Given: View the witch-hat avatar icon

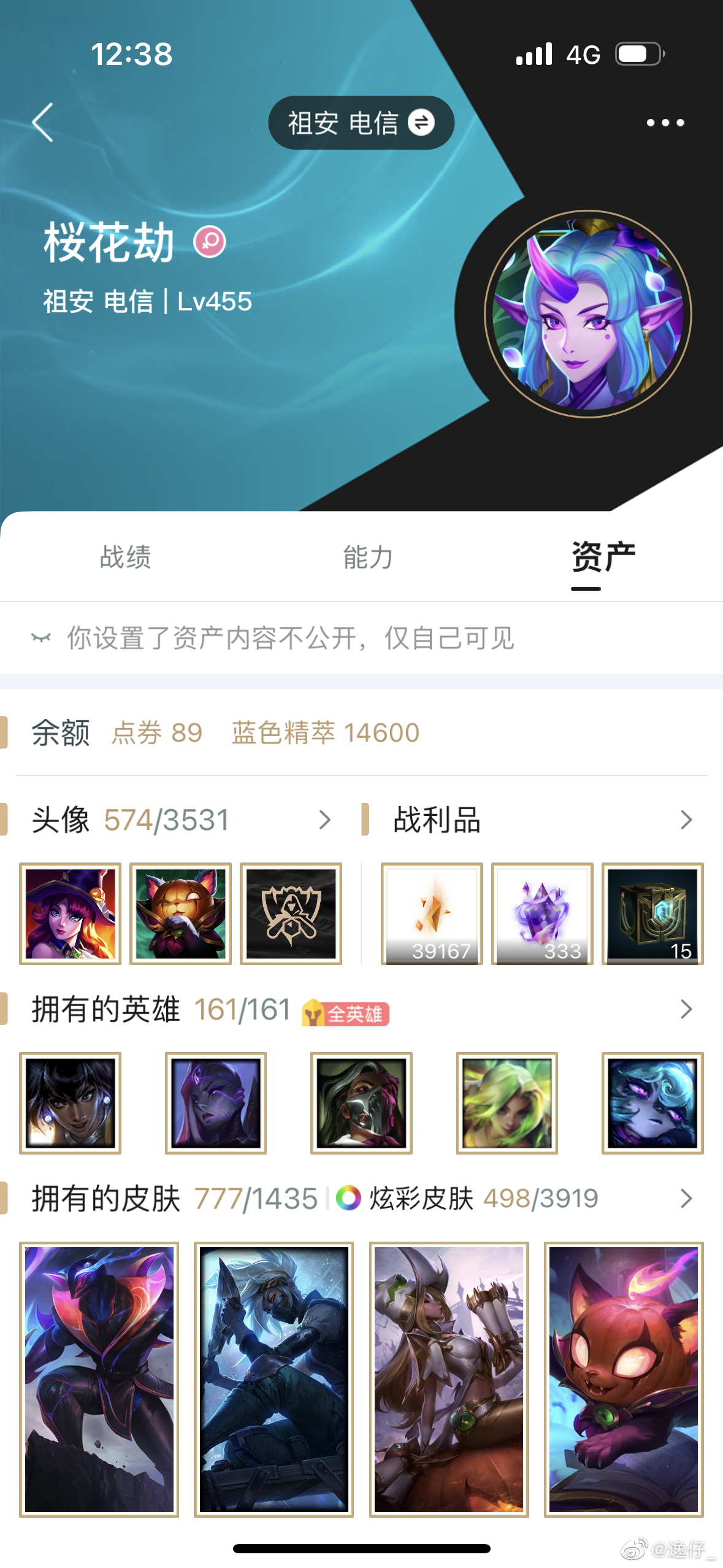Looking at the screenshot, I should point(70,913).
